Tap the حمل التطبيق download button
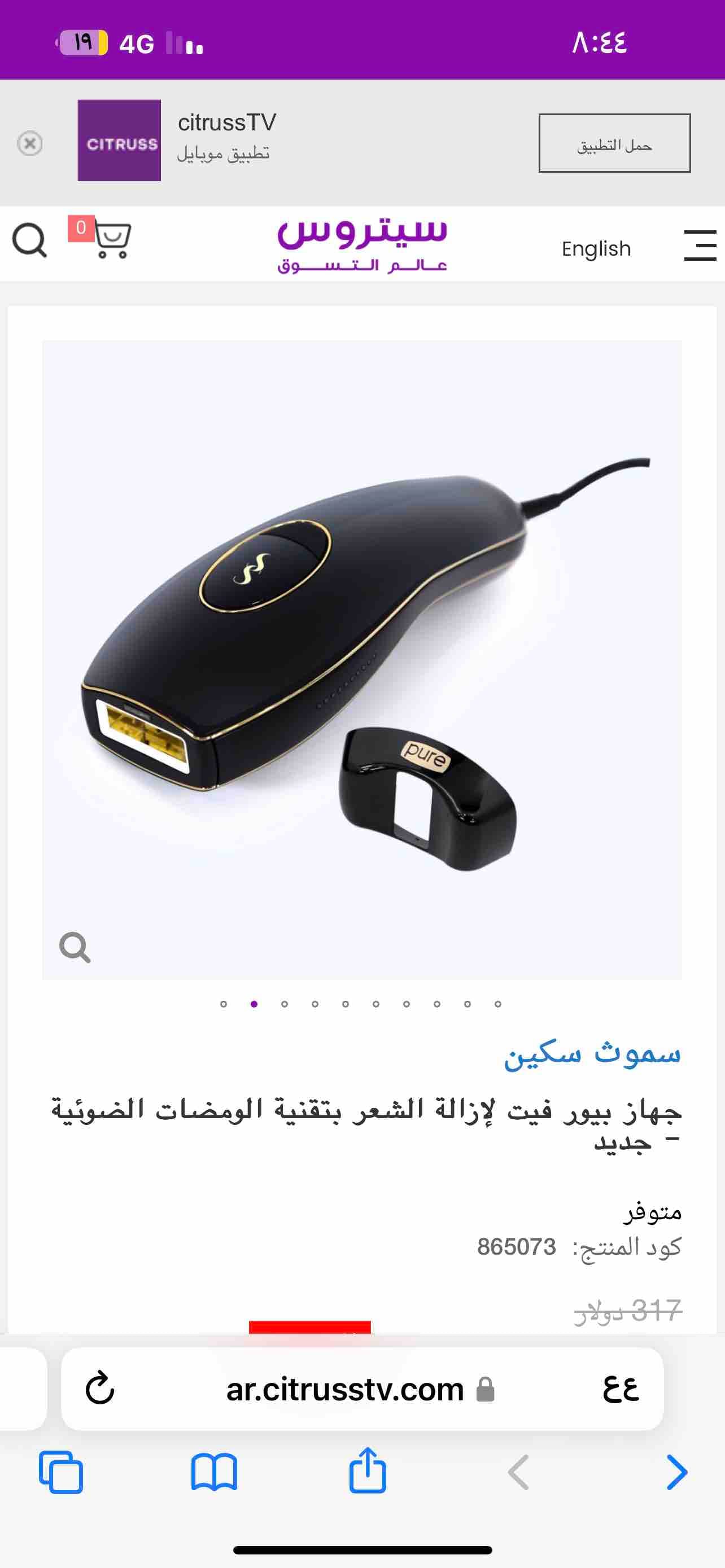Viewport: 725px width, 1568px height. (x=614, y=144)
